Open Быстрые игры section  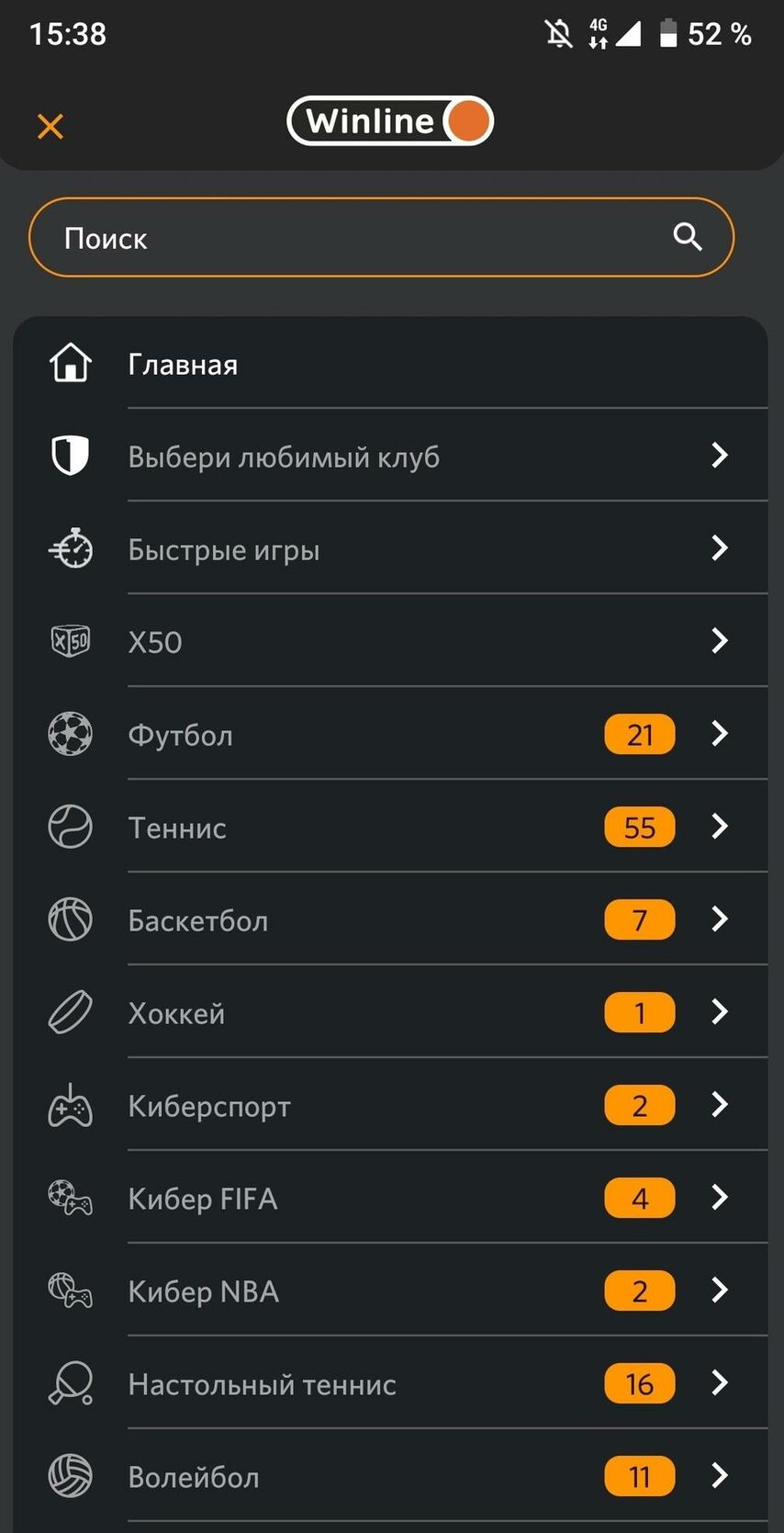[390, 548]
